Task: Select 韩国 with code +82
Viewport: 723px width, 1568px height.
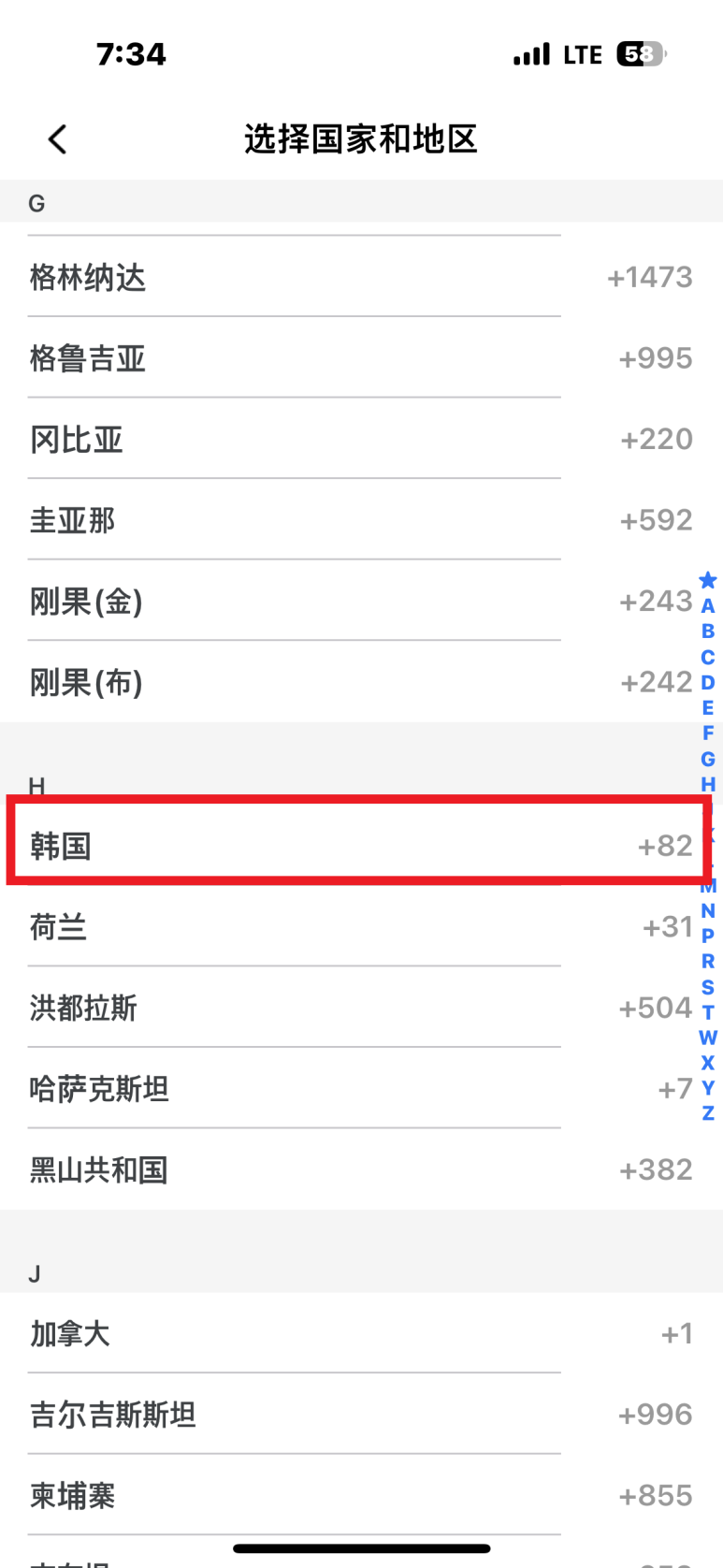Action: (x=361, y=846)
